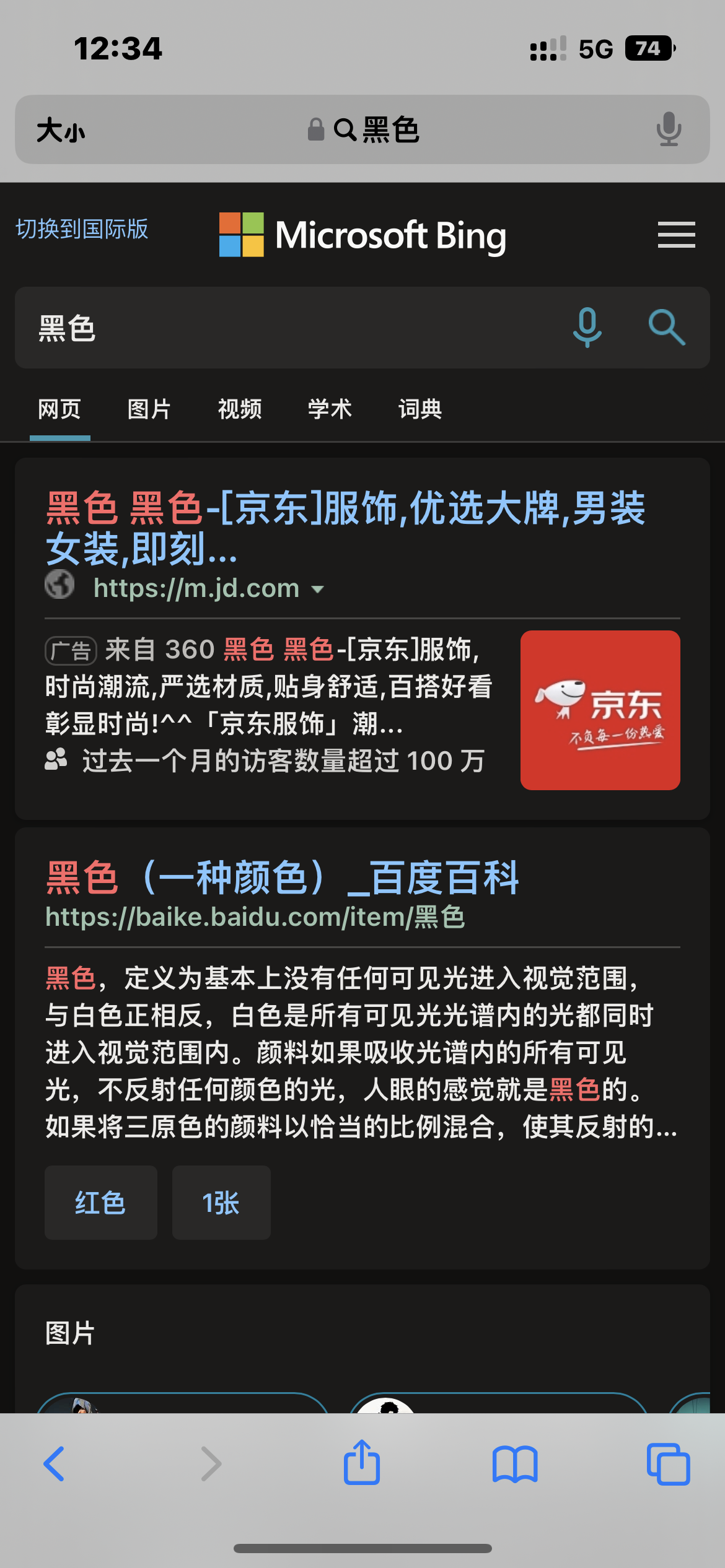Screen dimensions: 725x1568
Task: Switch to international version (切换到国际版)
Action: [x=82, y=229]
